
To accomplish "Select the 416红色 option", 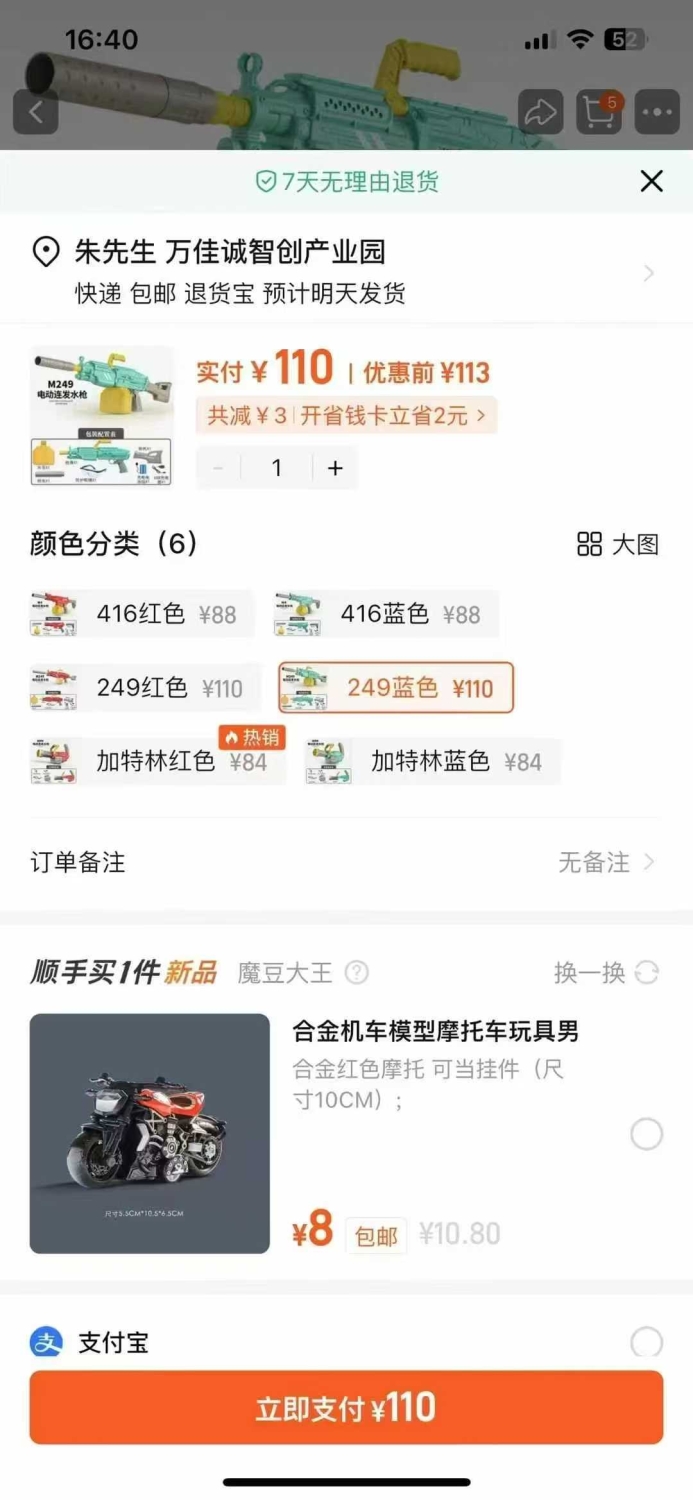I will pos(141,614).
